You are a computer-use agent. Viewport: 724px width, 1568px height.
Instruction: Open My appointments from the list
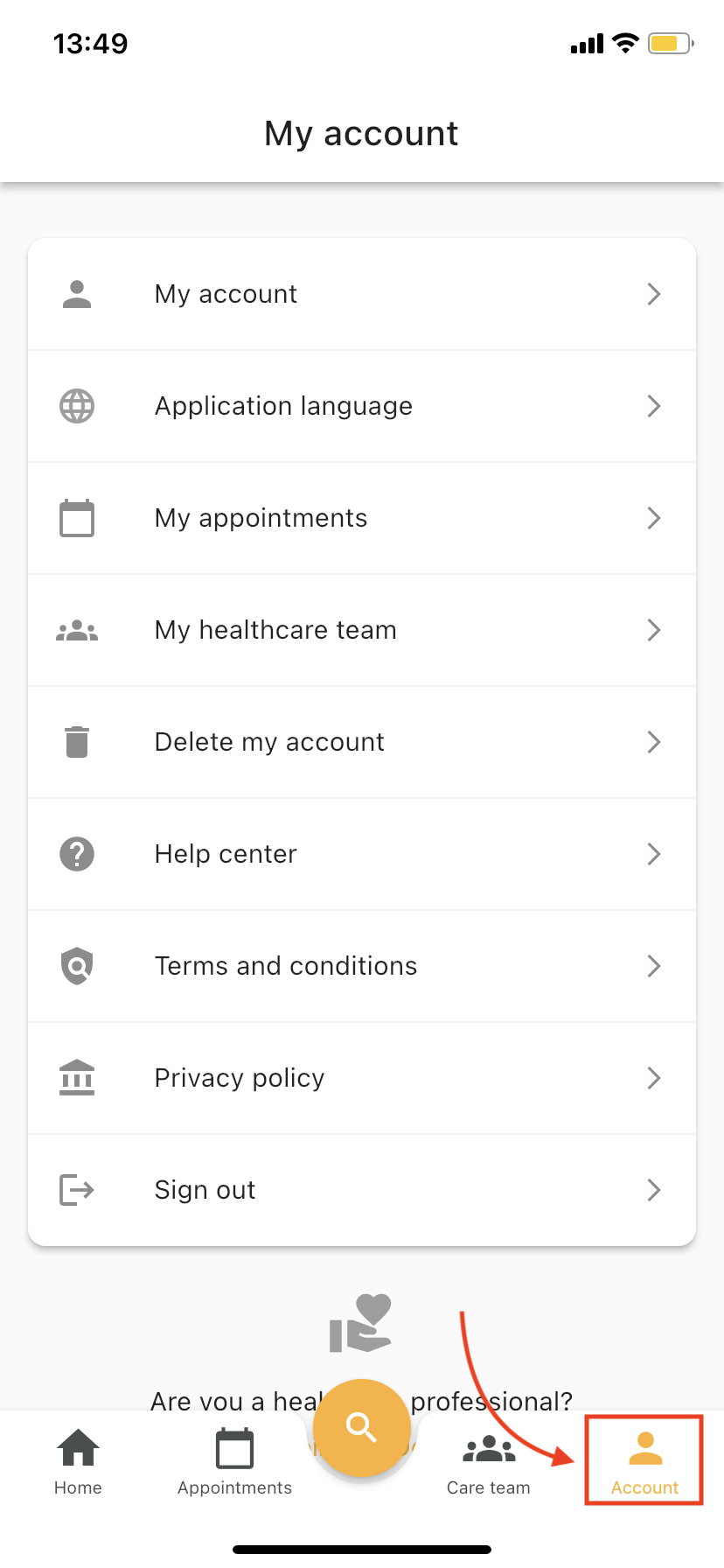click(x=362, y=518)
